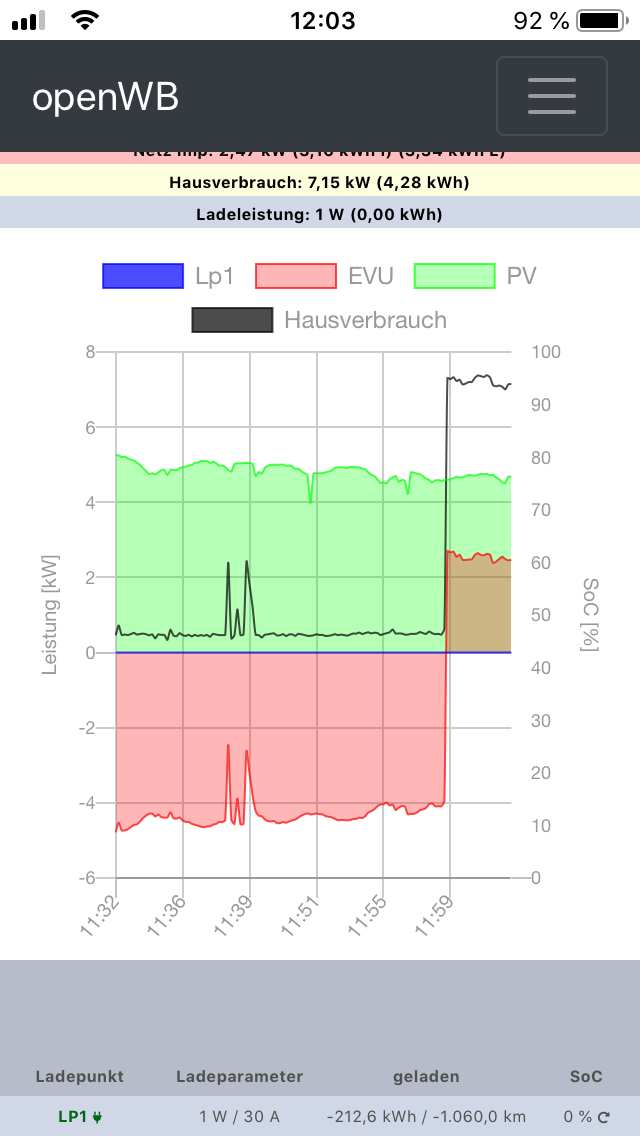
Task: Toggle PV series visibility in legend
Action: pyautogui.click(x=475, y=276)
